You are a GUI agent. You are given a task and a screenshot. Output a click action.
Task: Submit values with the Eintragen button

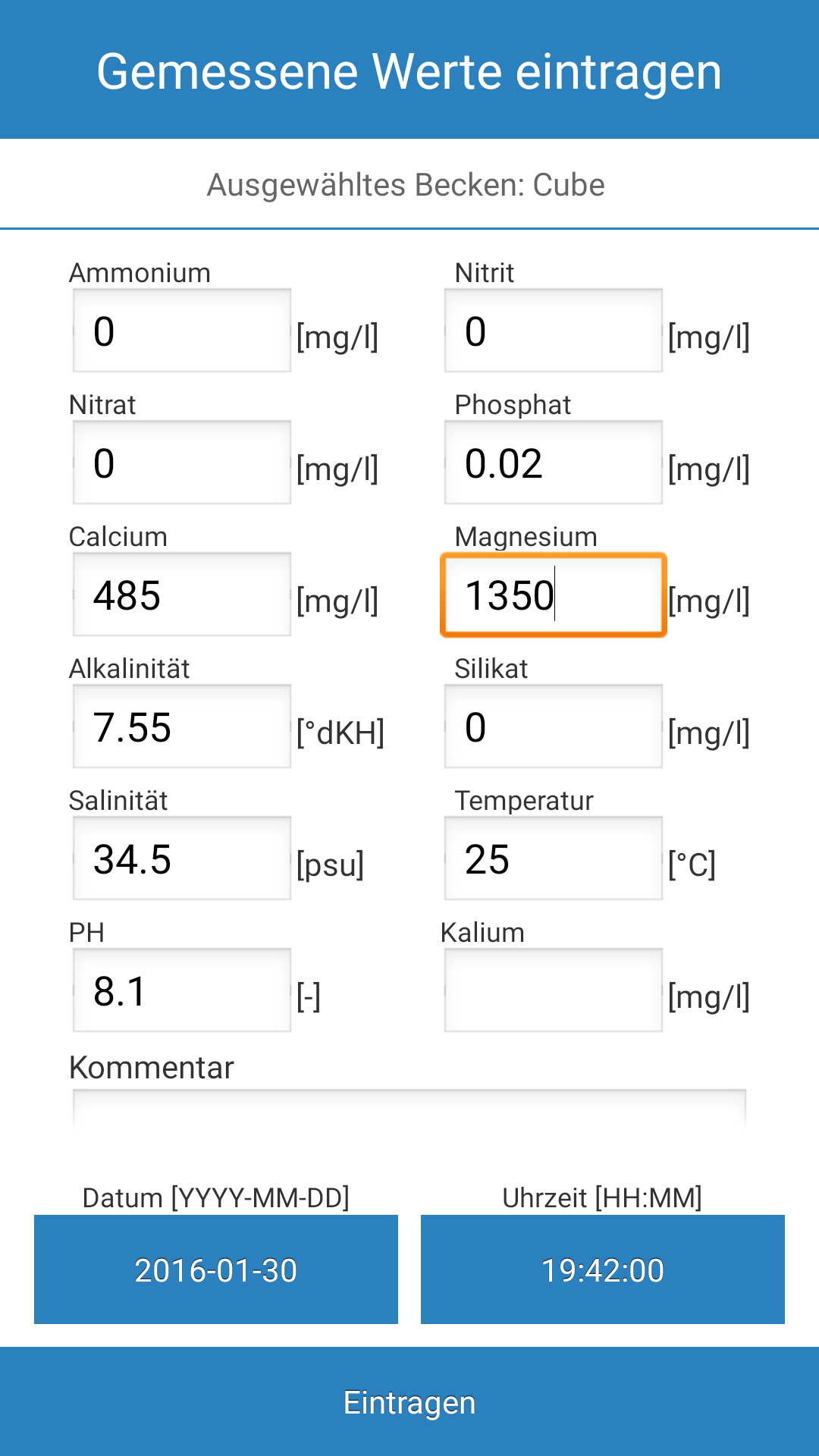[x=409, y=1401]
